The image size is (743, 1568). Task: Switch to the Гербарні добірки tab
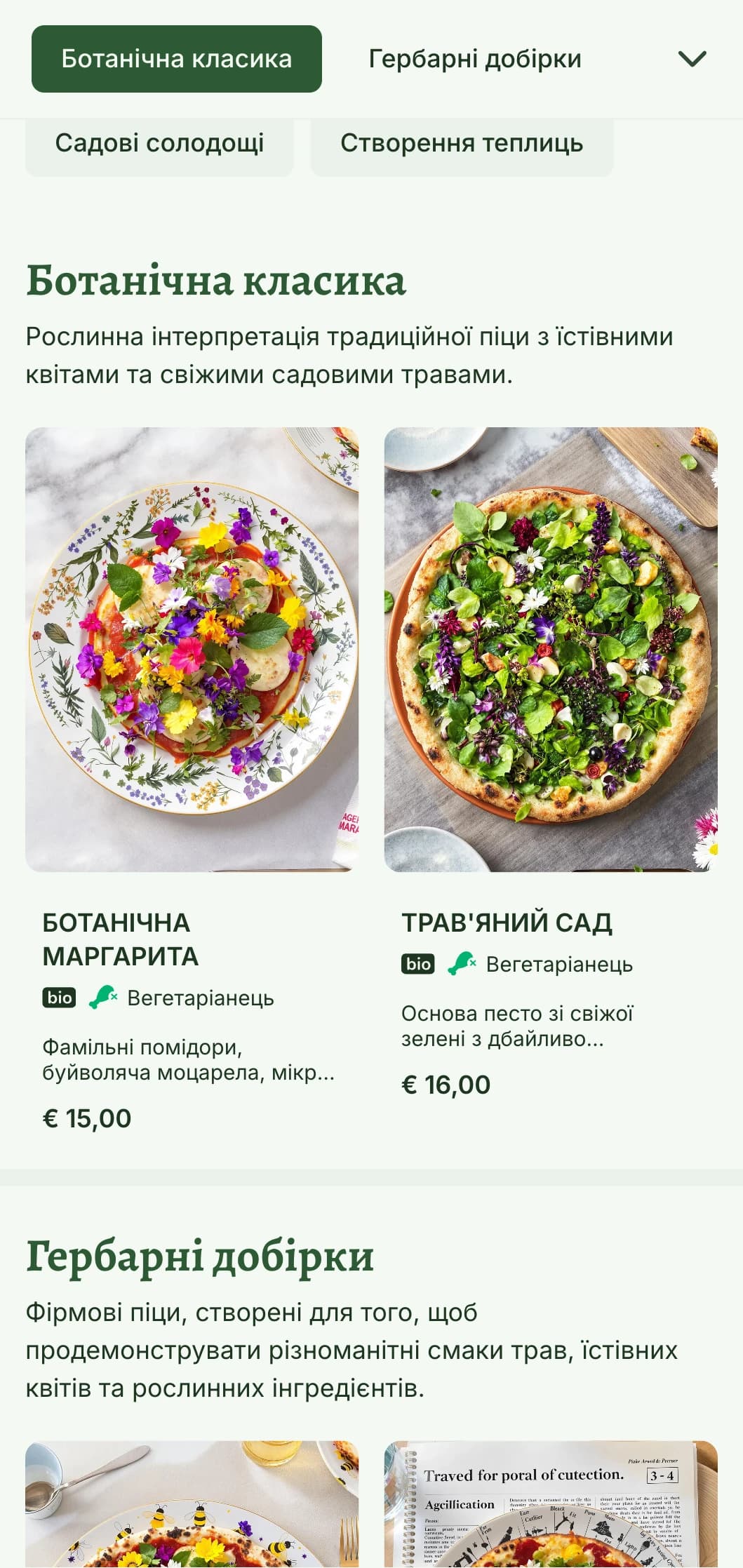click(475, 59)
